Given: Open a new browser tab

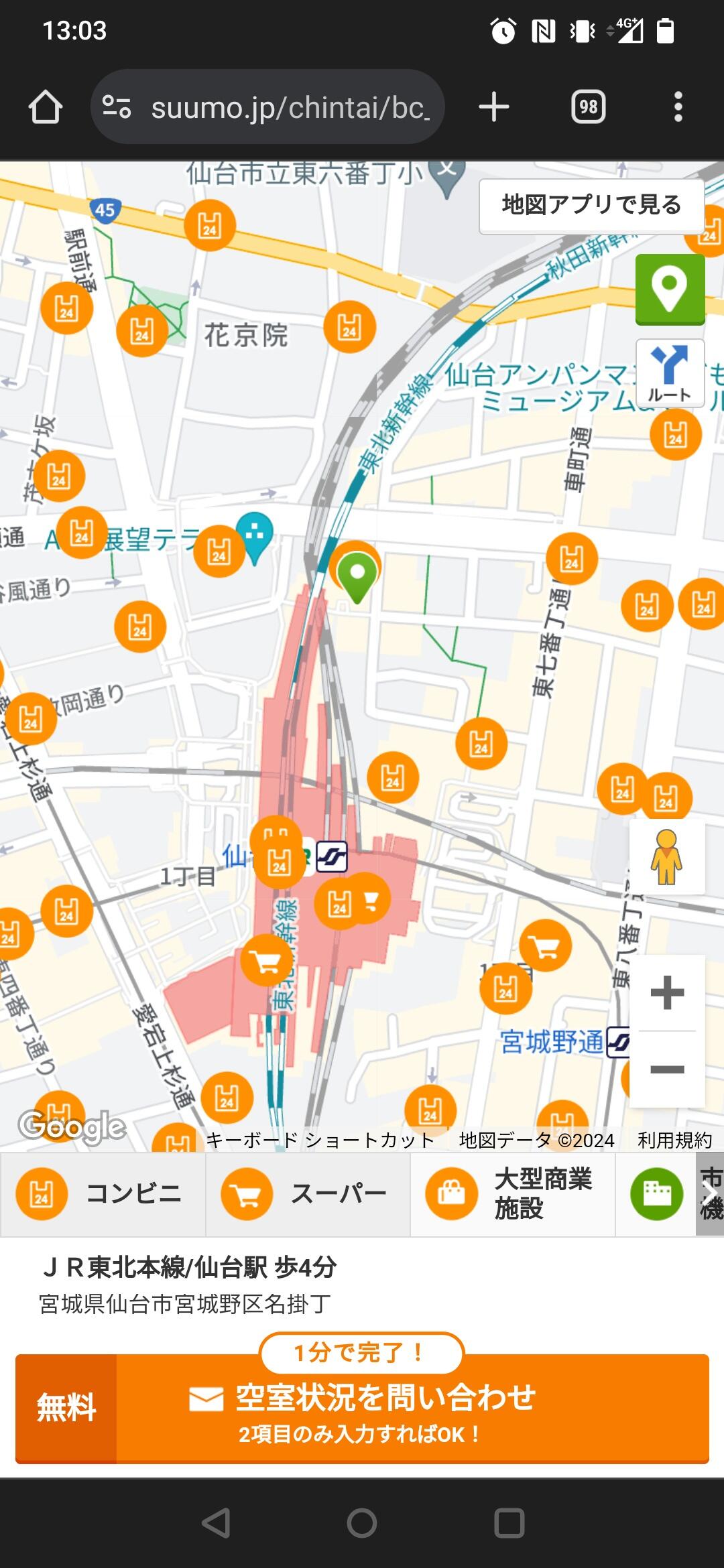Looking at the screenshot, I should click(x=494, y=107).
